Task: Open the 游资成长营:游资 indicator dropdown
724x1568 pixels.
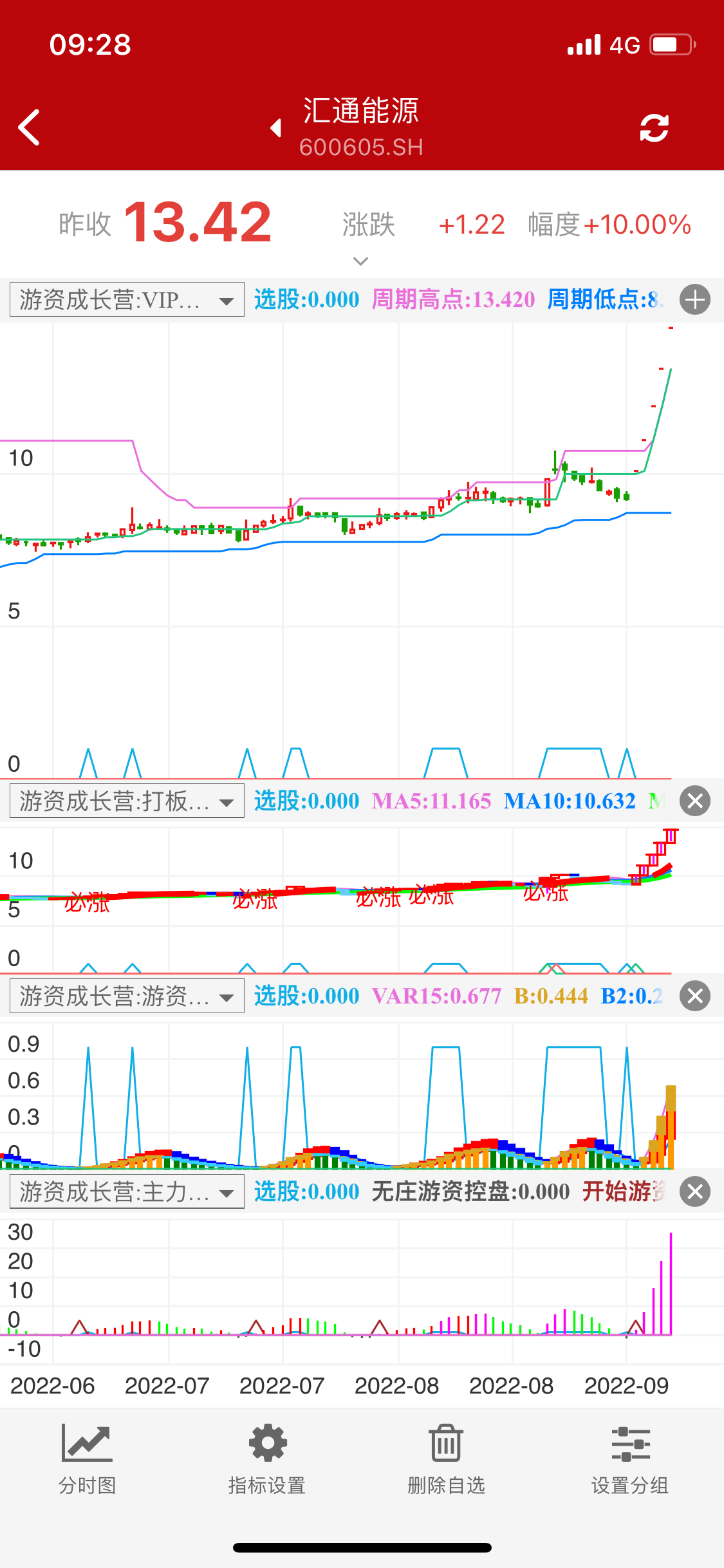Action: [127, 996]
